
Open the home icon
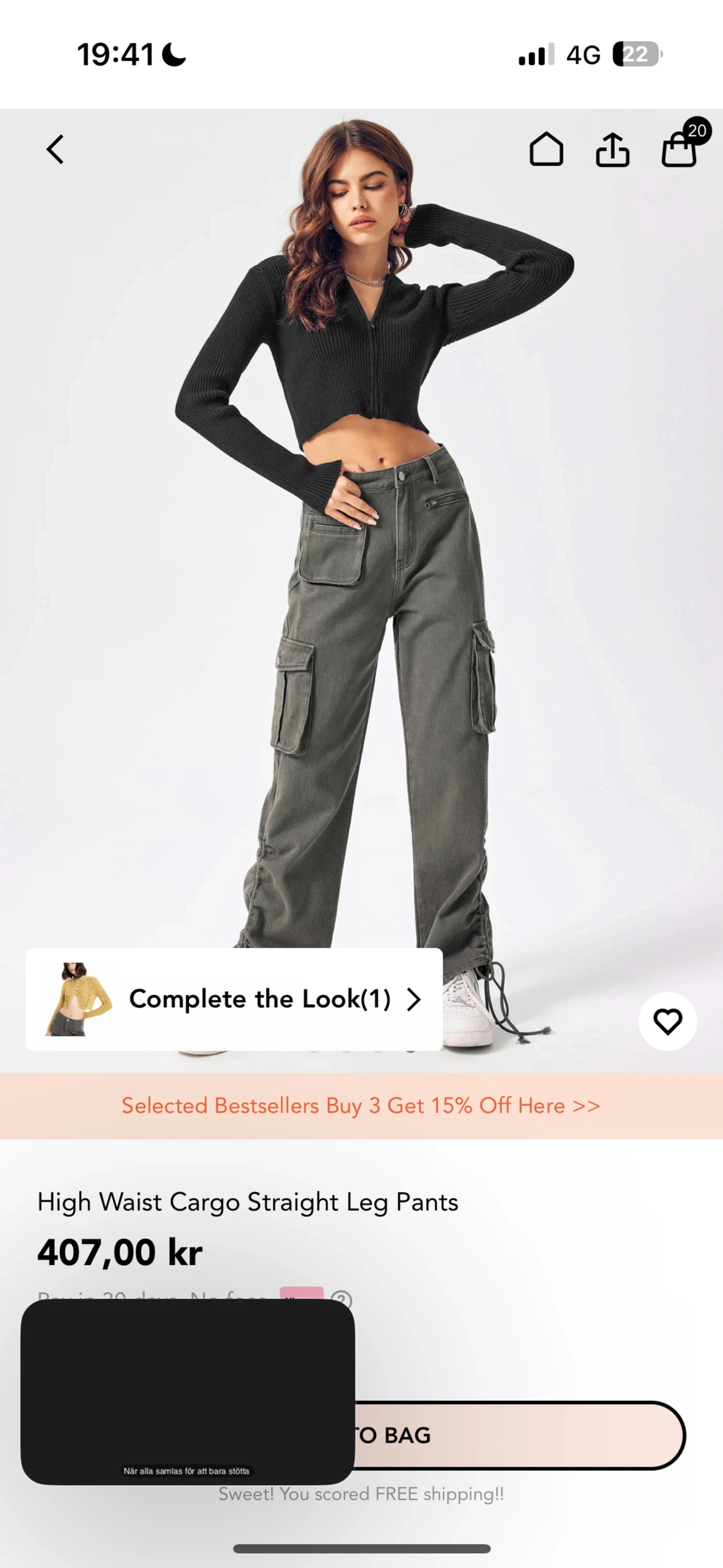546,150
